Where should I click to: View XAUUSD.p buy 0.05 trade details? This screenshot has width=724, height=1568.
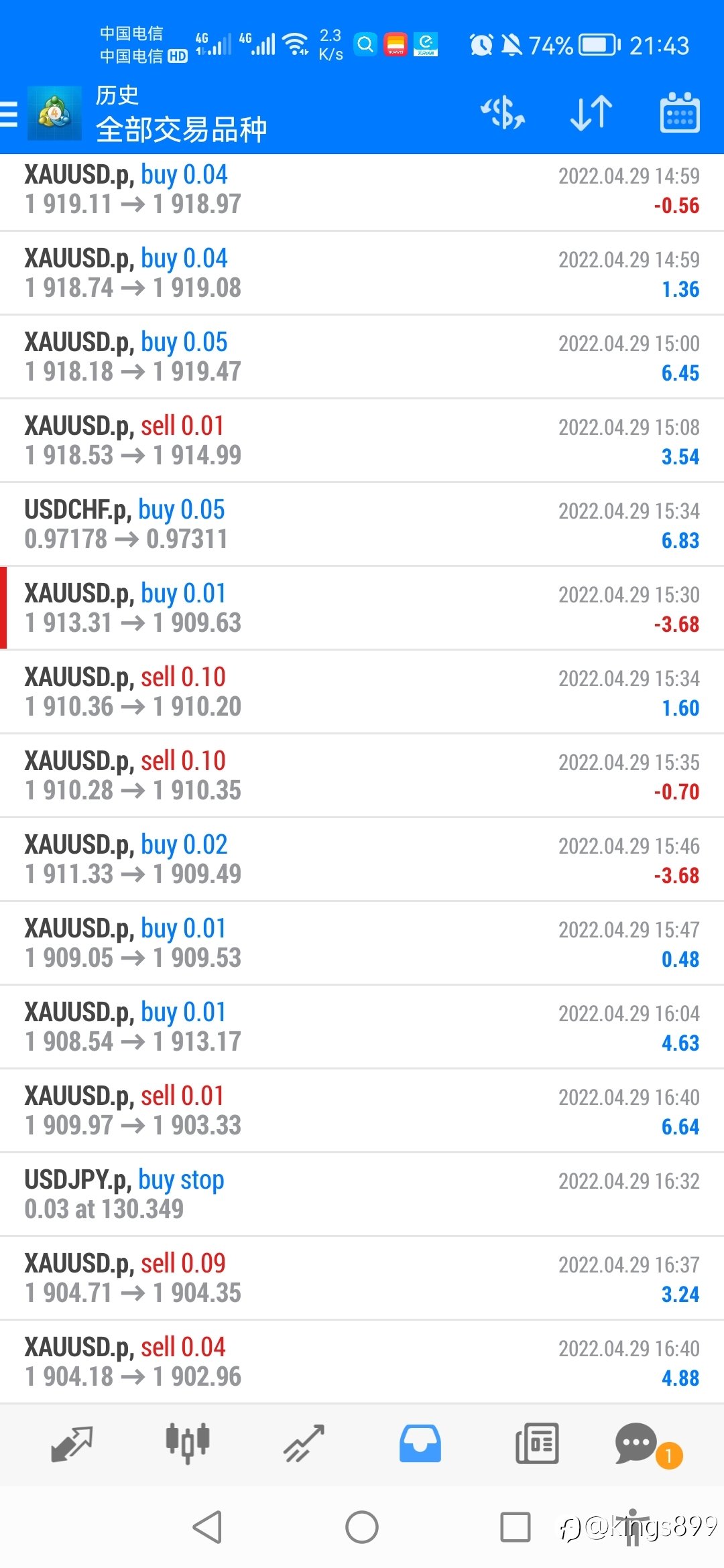(362, 356)
